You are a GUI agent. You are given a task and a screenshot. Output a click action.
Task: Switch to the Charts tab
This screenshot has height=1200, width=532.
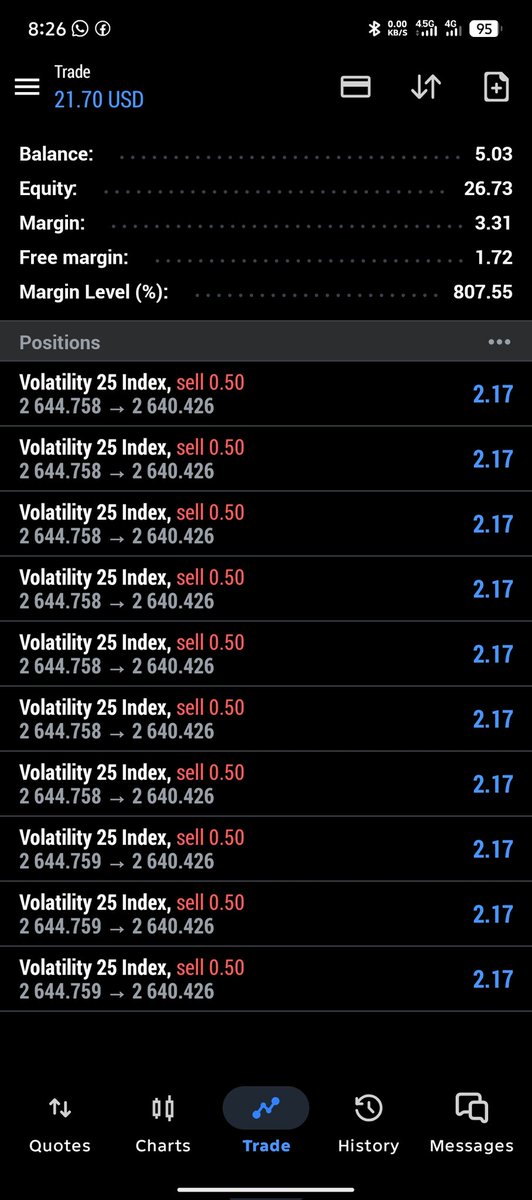[163, 1124]
